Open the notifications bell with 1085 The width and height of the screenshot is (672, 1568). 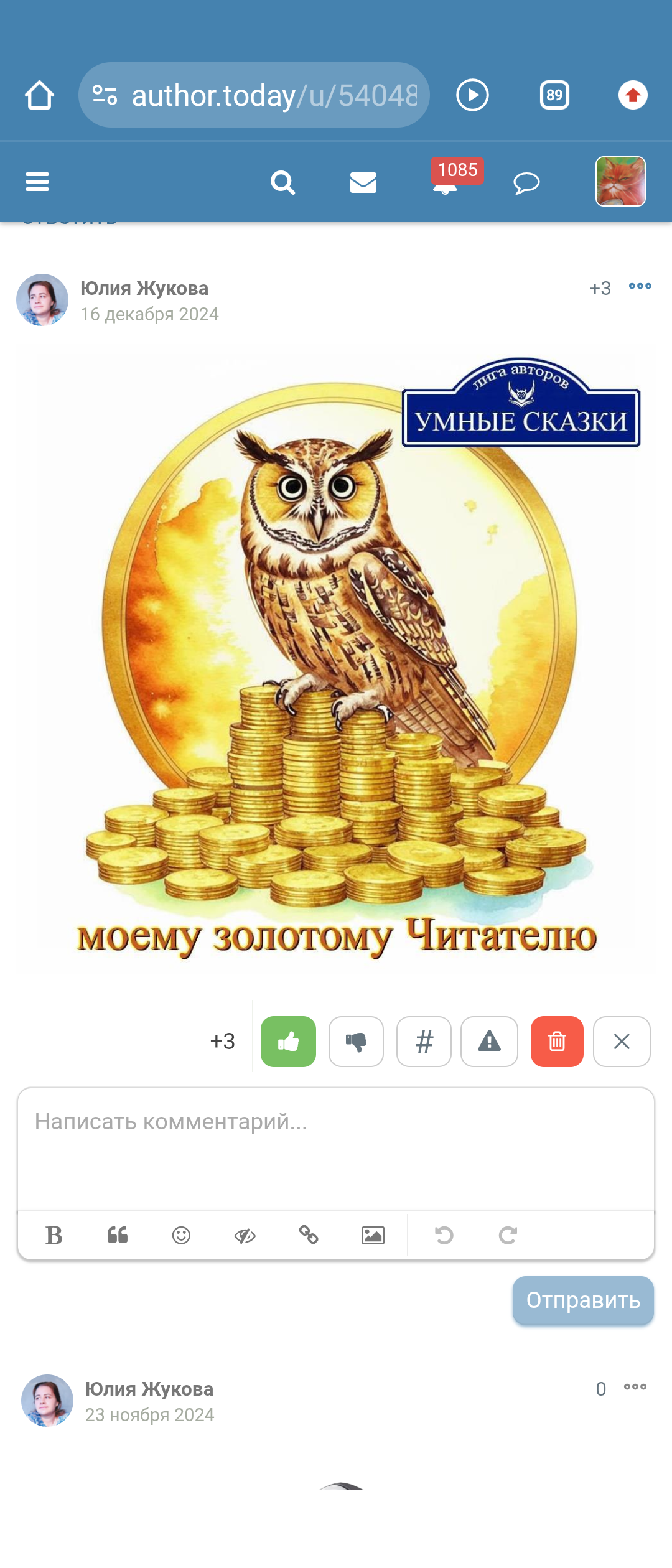click(x=446, y=182)
